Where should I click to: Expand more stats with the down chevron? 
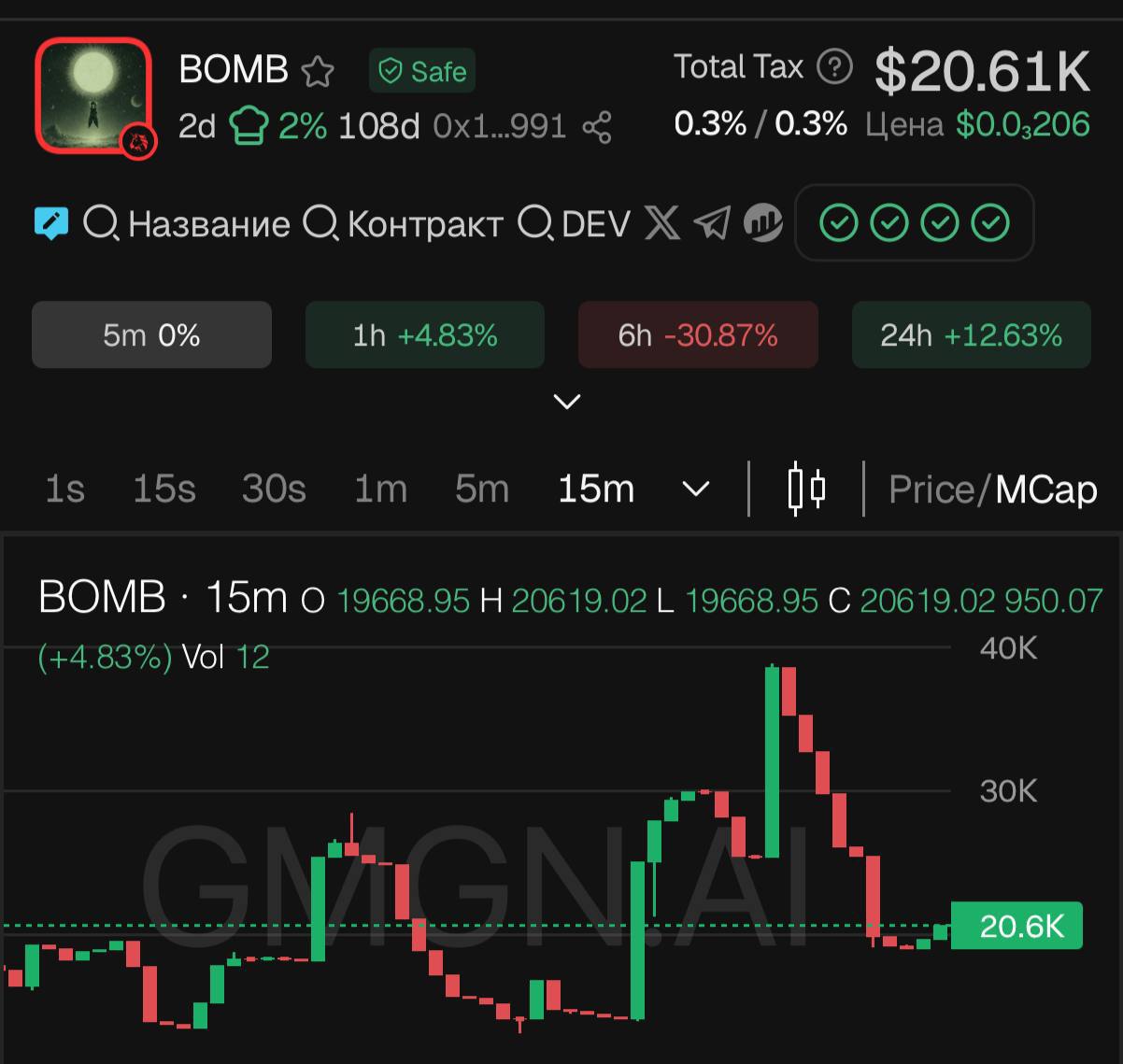coord(567,402)
